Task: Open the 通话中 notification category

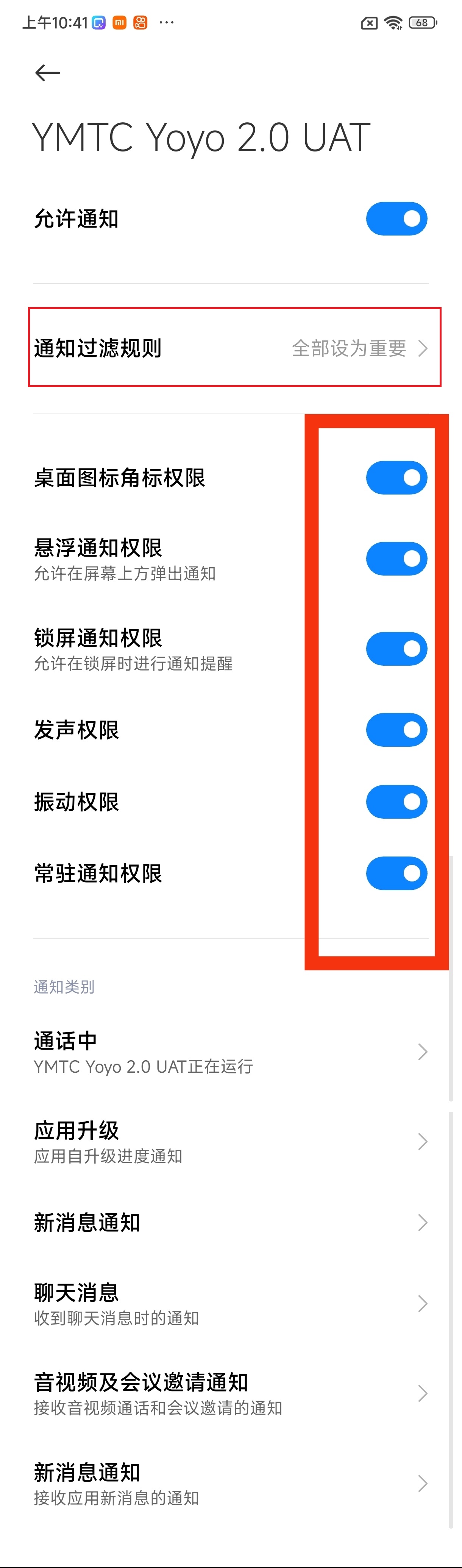Action: click(231, 1052)
